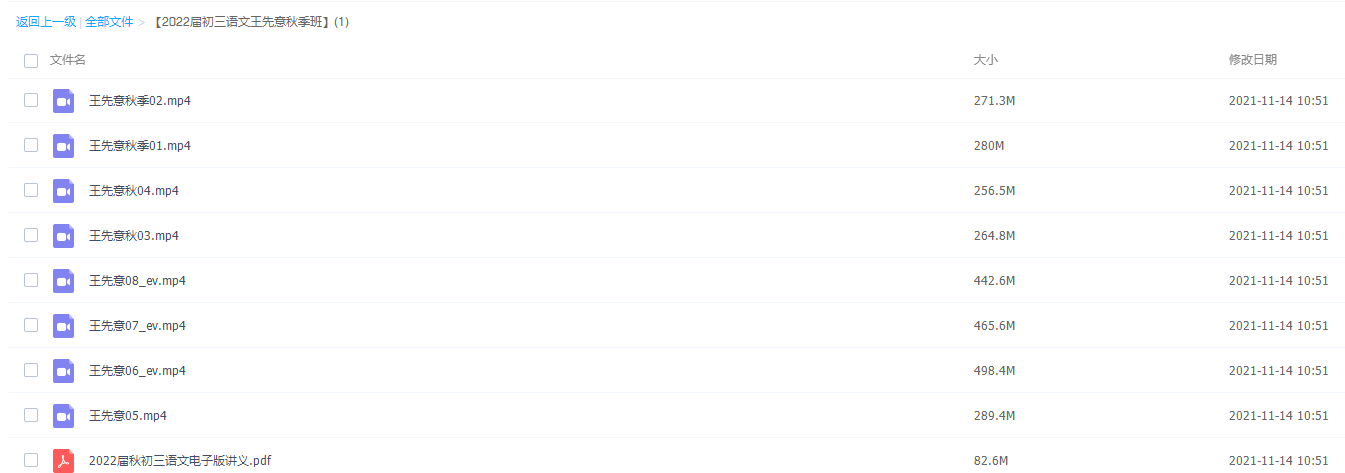This screenshot has width=1345, height=473.
Task: Check the box beside 王先意07_ev.mp4
Action: (x=31, y=325)
